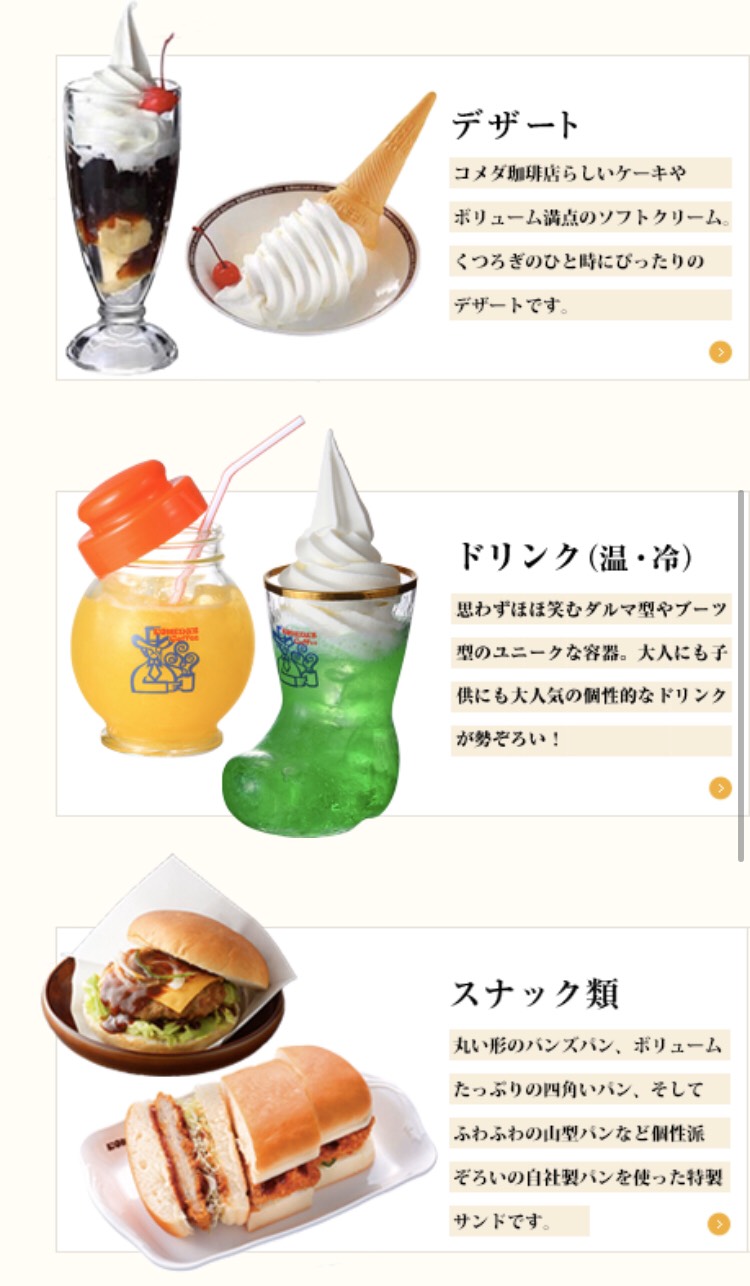The image size is (750, 1286).
Task: Open the スナック類 snacks card
Action: [x=402, y=1089]
